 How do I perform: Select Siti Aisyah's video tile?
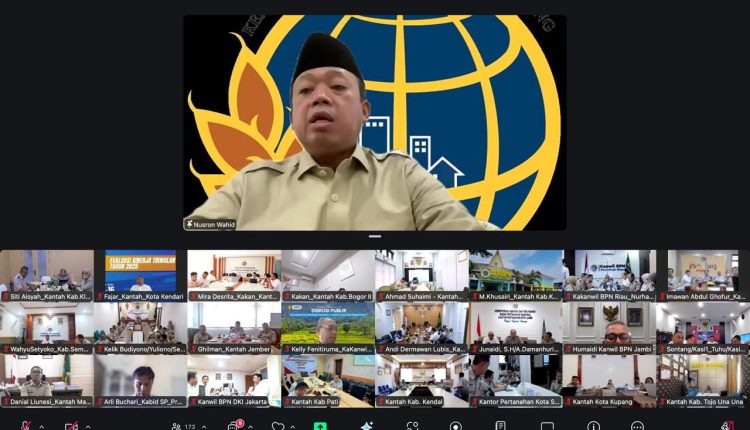(46, 272)
